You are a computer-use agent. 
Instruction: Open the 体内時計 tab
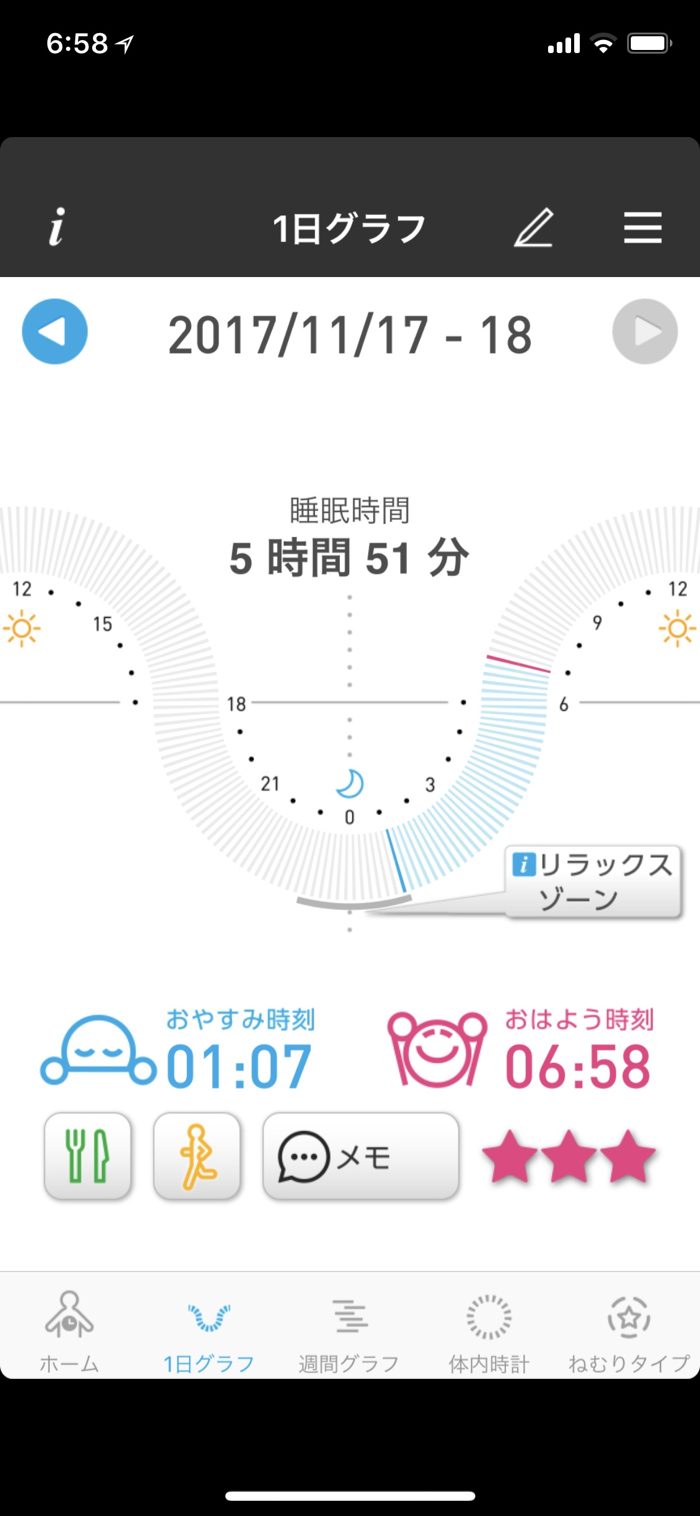tap(489, 1331)
